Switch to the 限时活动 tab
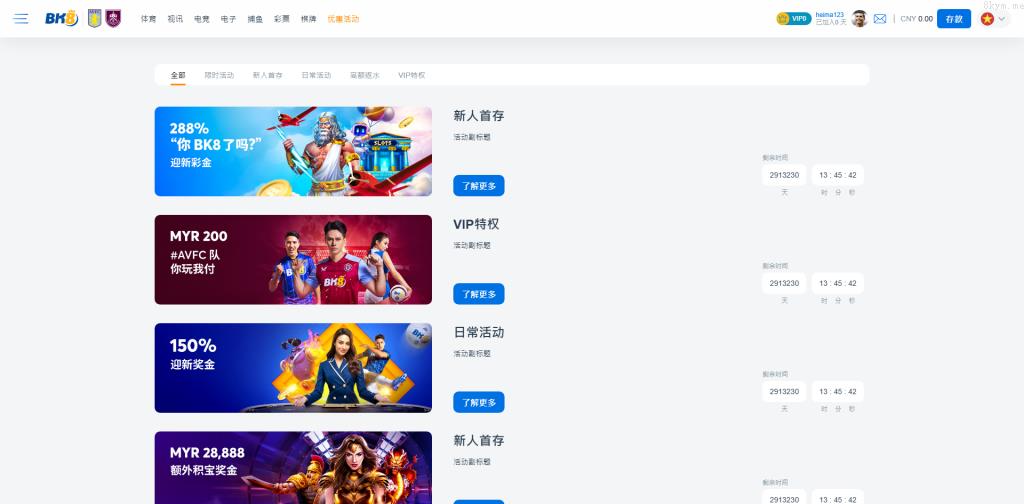 [219, 75]
